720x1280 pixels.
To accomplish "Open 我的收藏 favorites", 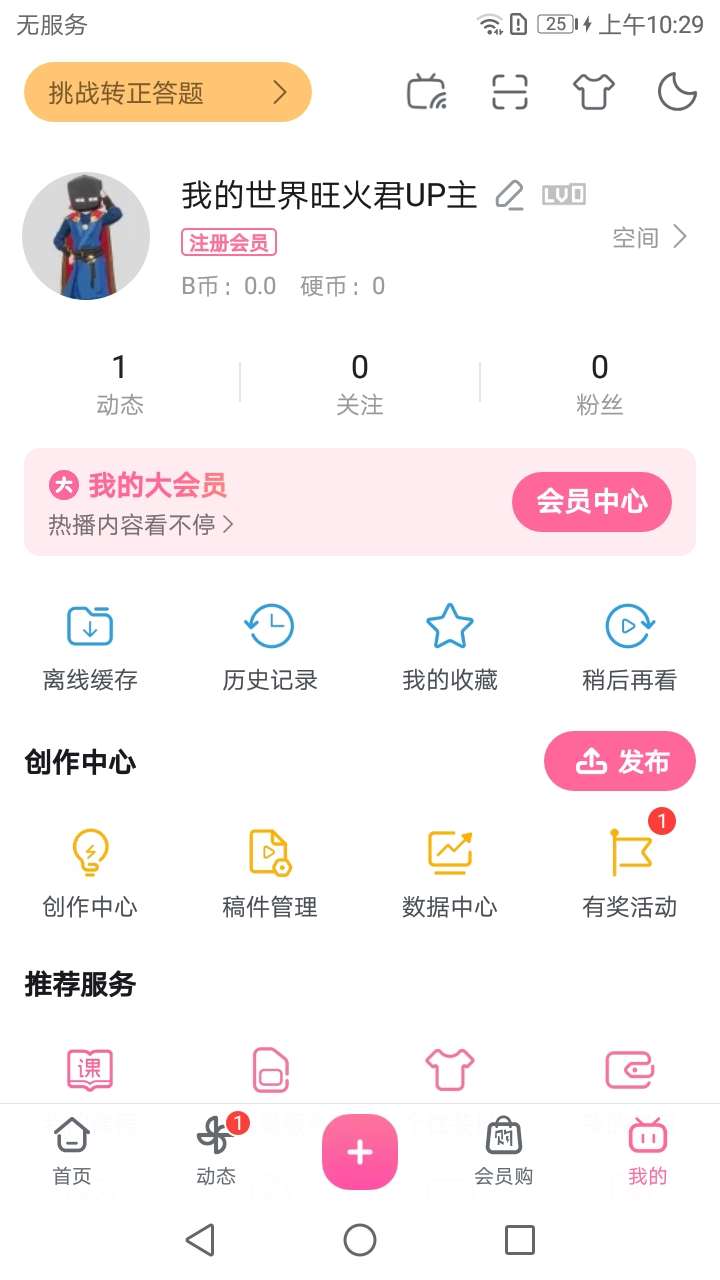I will pos(450,648).
